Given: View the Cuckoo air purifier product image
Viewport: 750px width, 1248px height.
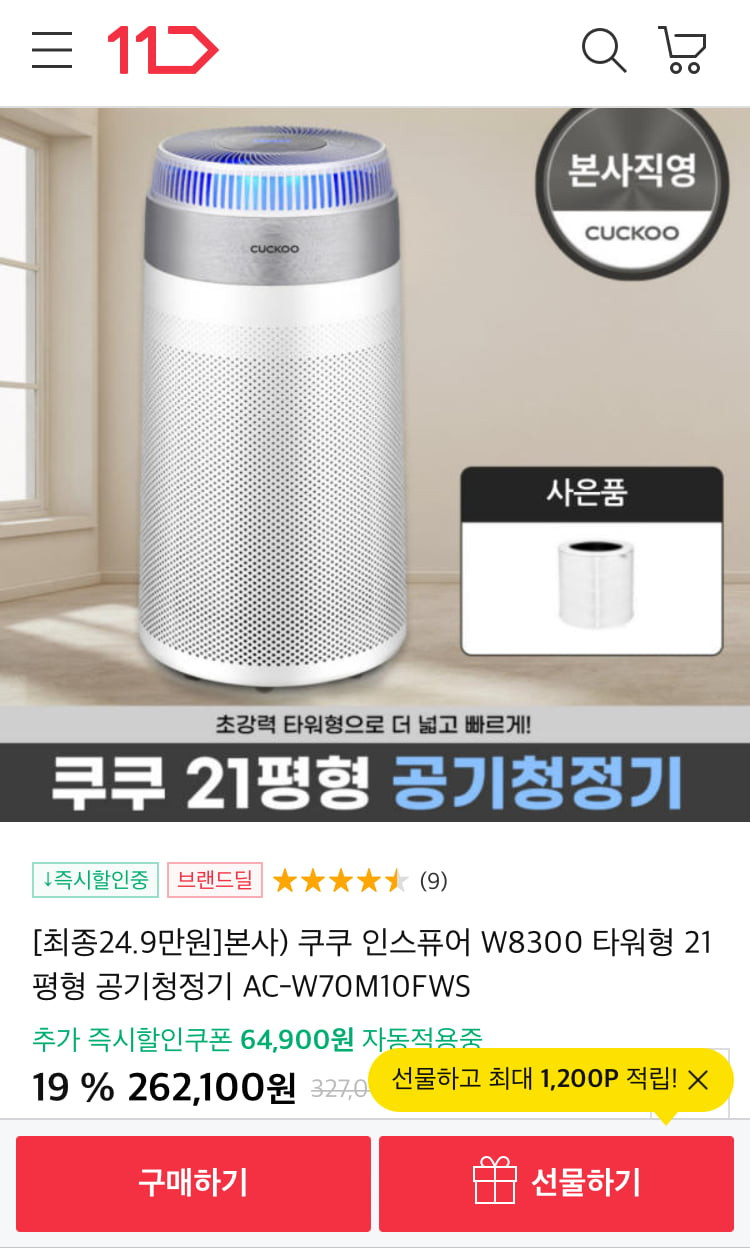Looking at the screenshot, I should [x=375, y=420].
